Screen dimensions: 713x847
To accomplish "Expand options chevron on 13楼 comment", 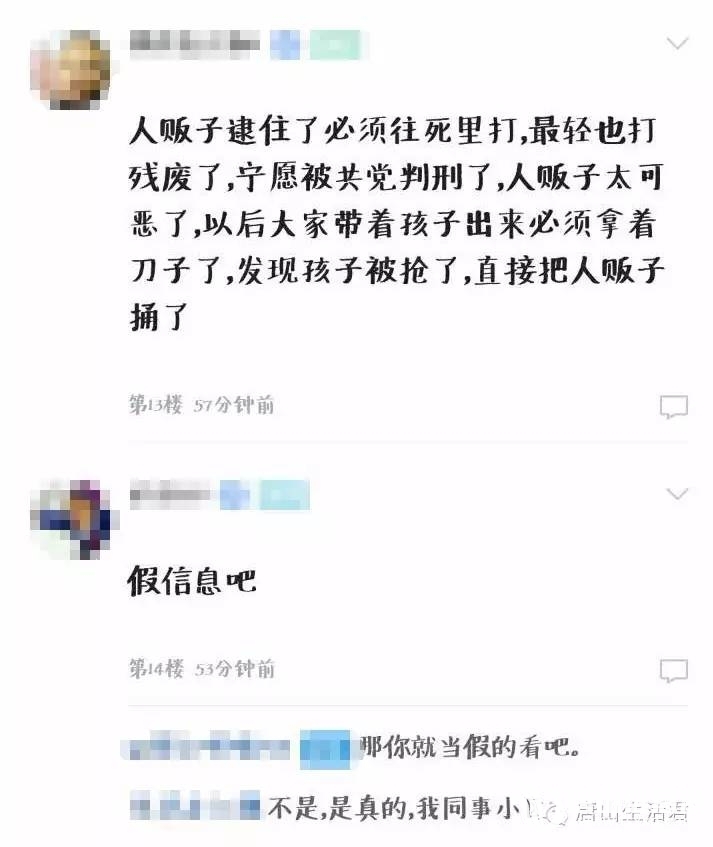I will coord(678,44).
